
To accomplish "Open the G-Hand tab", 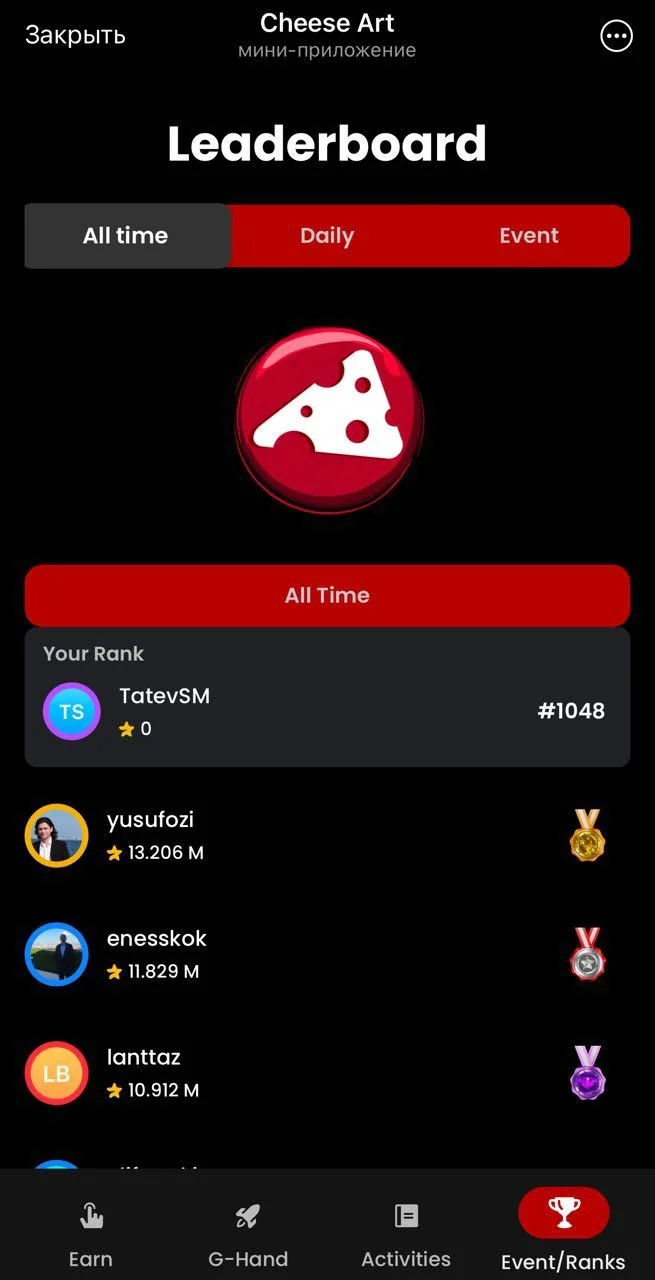I will pos(248,1235).
